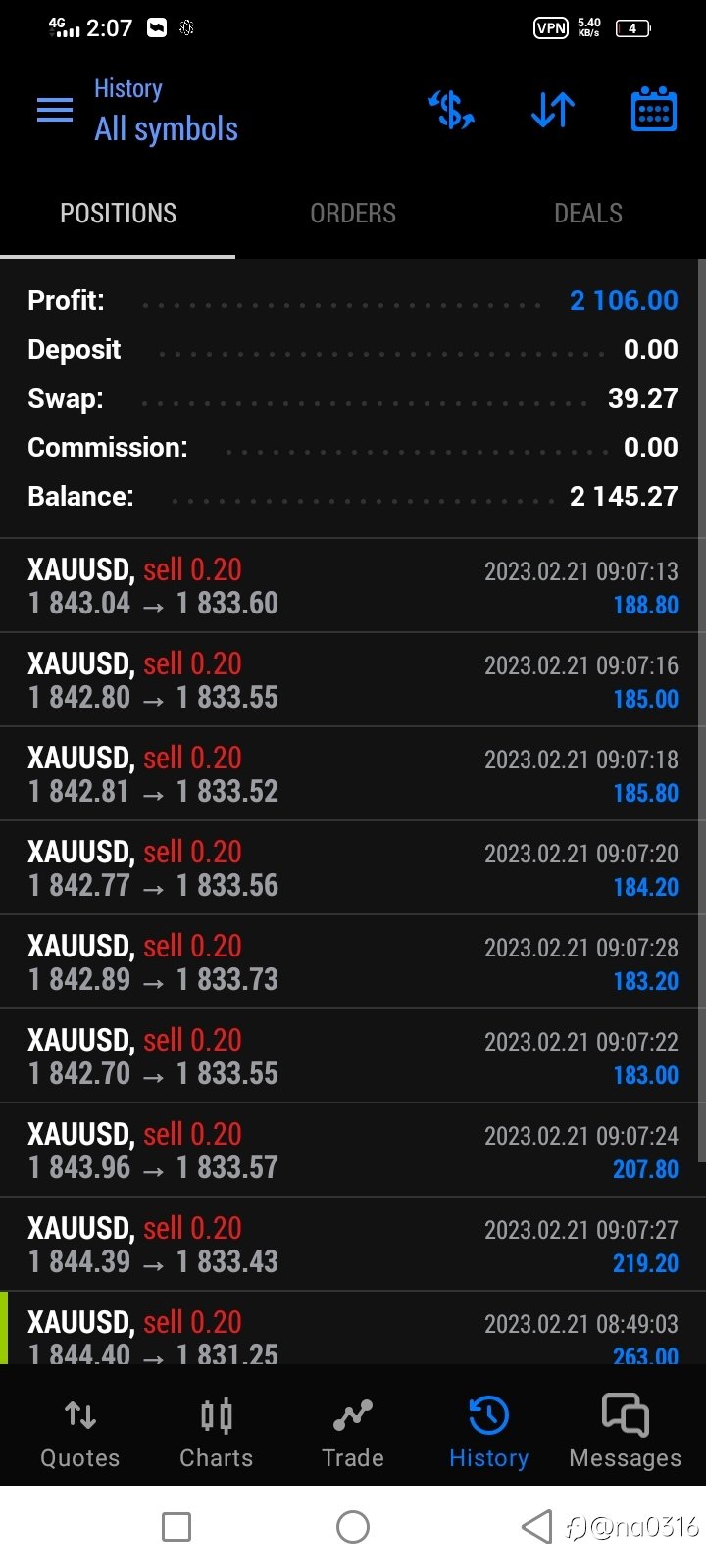Tap the system home button
The width and height of the screenshot is (706, 1568).
353,1527
